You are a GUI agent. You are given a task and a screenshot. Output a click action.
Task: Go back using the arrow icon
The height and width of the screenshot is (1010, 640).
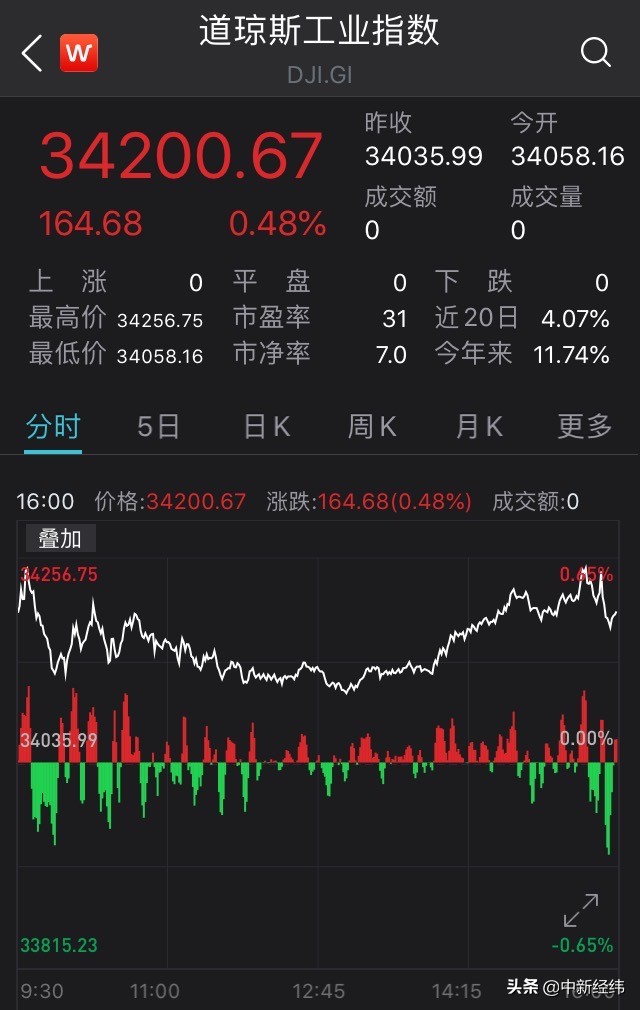(x=32, y=53)
